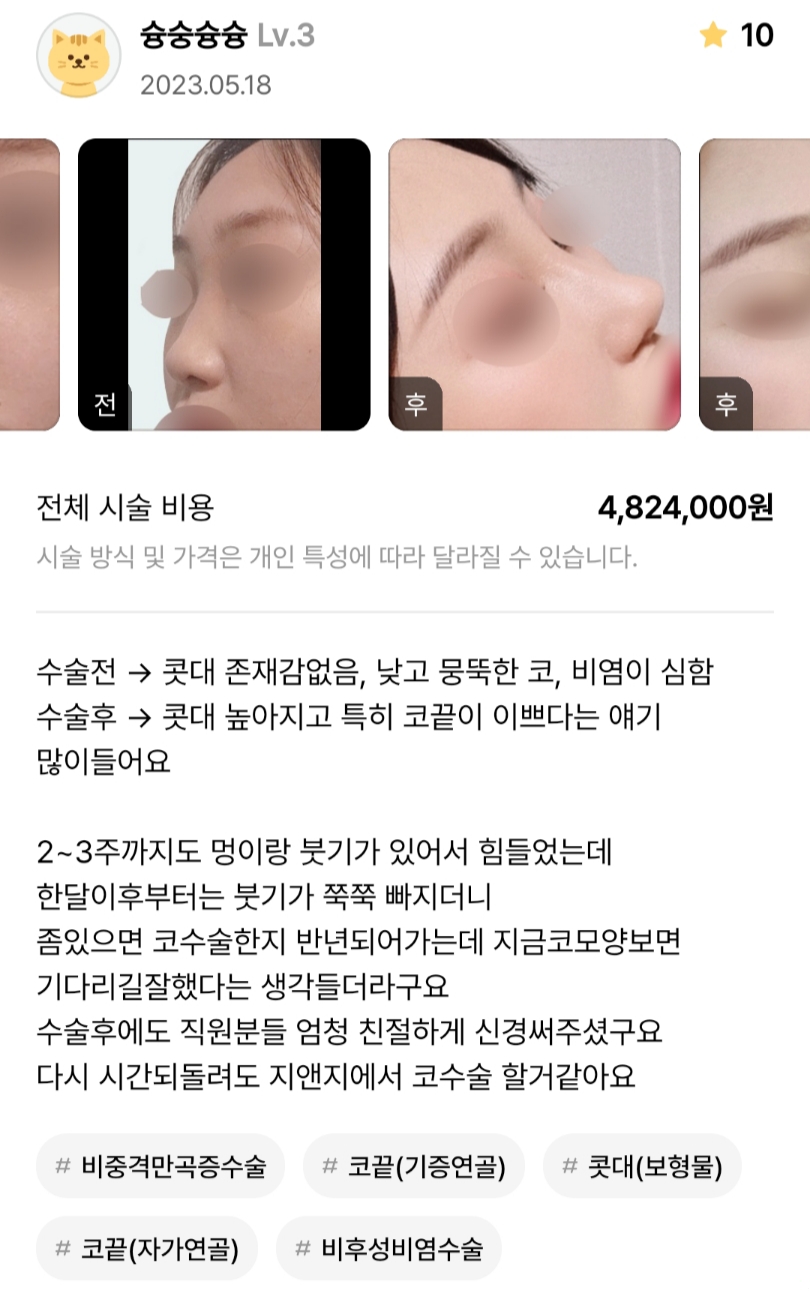This screenshot has width=810, height=1293.
Task: Tap the 비후성비염수술 hashtag chip
Action: click(388, 1248)
